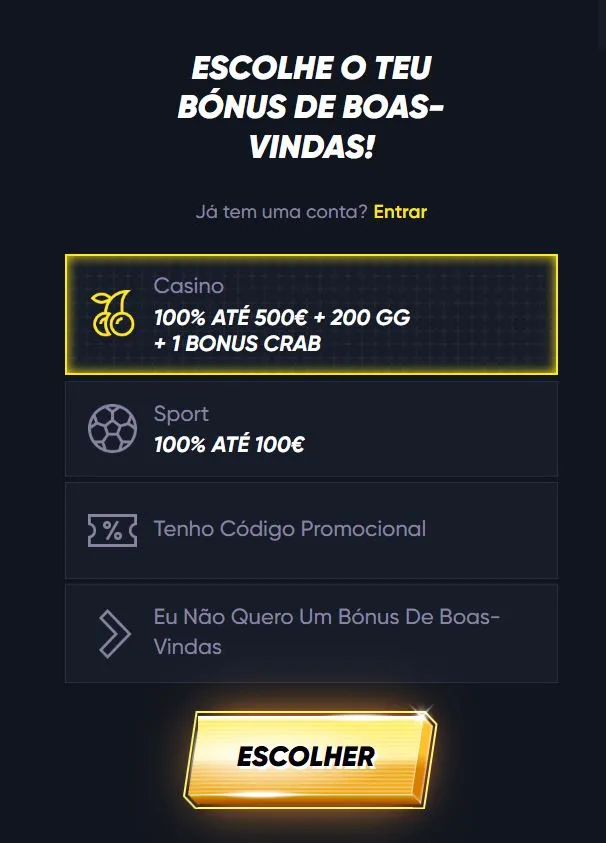Select Tenho Código Promocional option
This screenshot has width=606, height=843.
coord(311,530)
